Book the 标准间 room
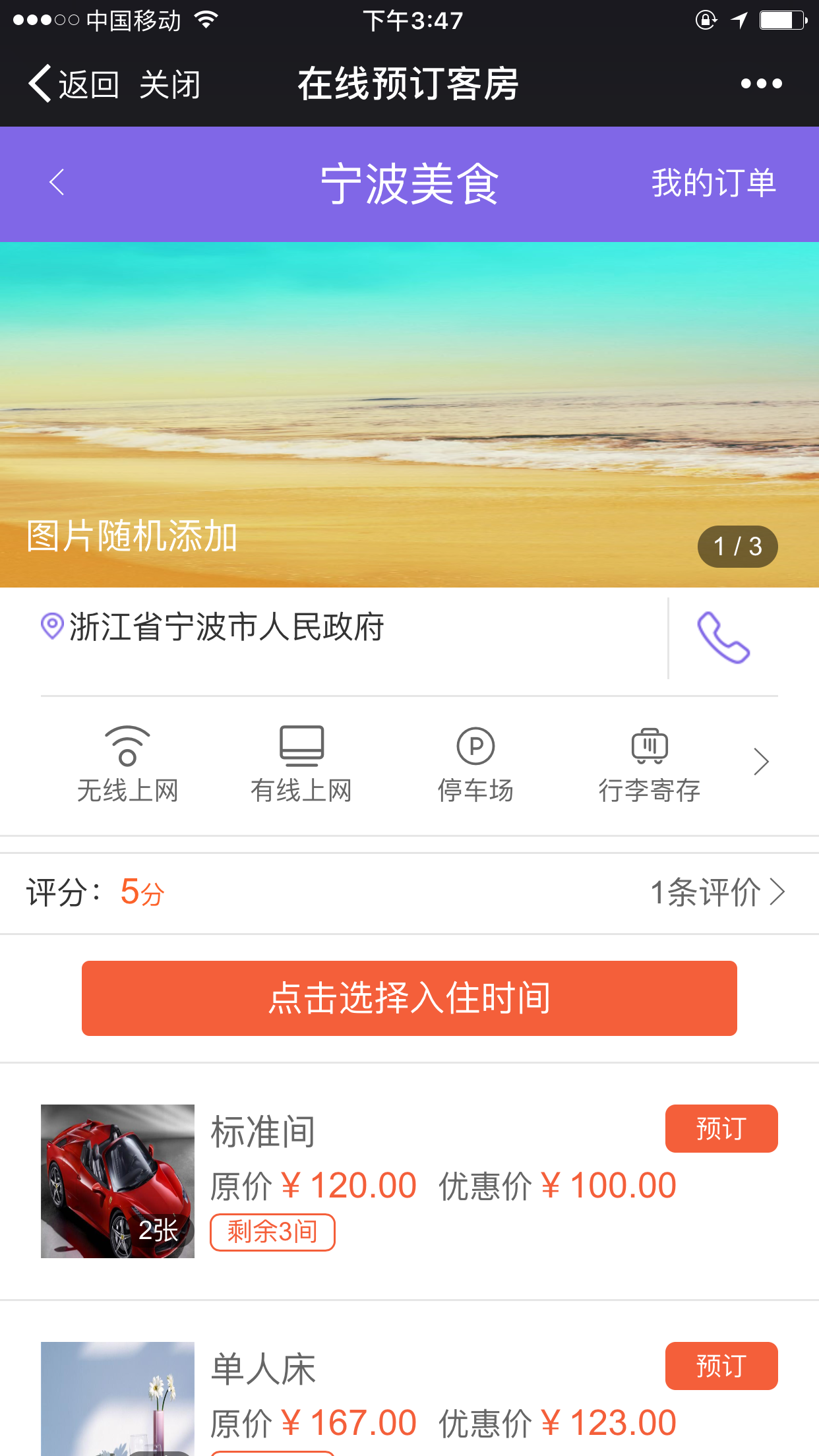 (721, 1128)
